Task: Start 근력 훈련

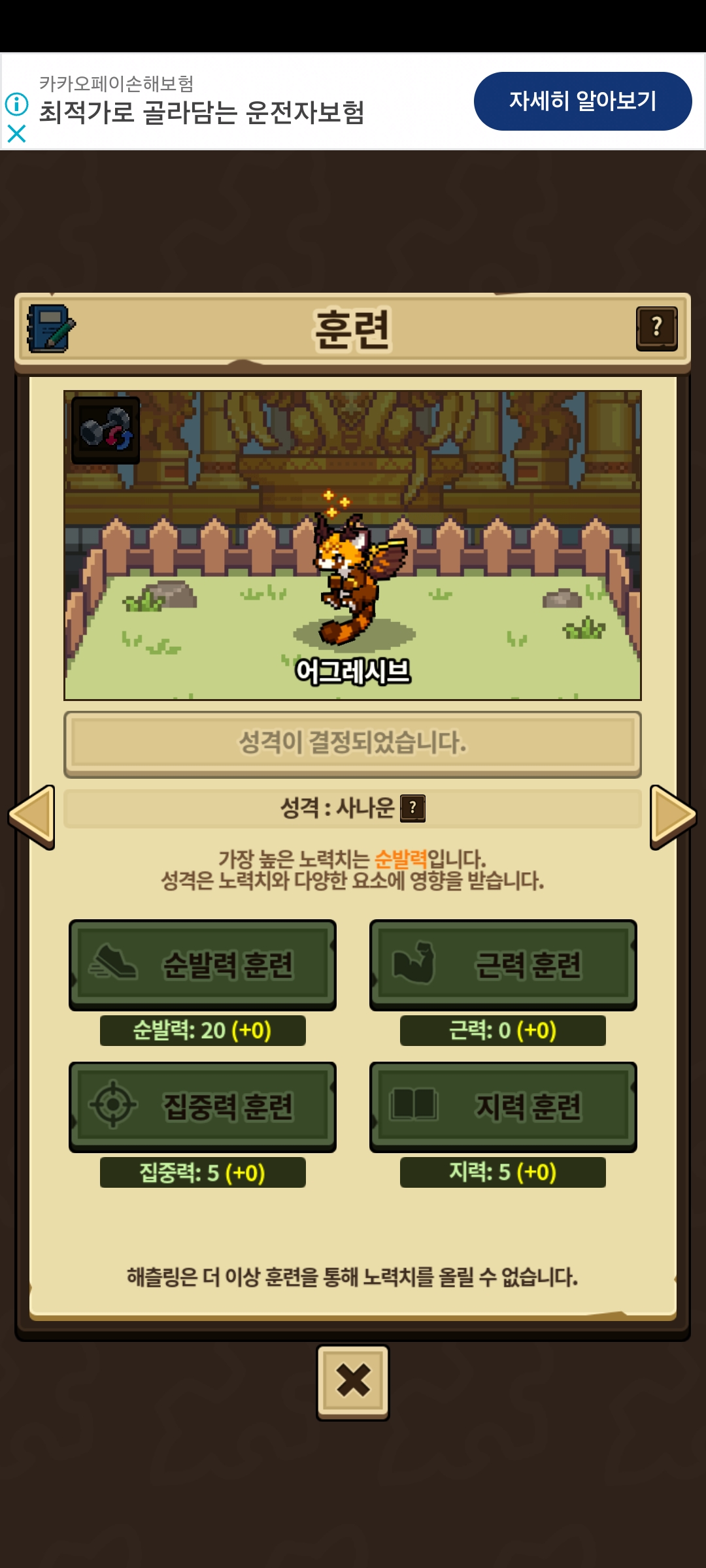Action: [503, 964]
